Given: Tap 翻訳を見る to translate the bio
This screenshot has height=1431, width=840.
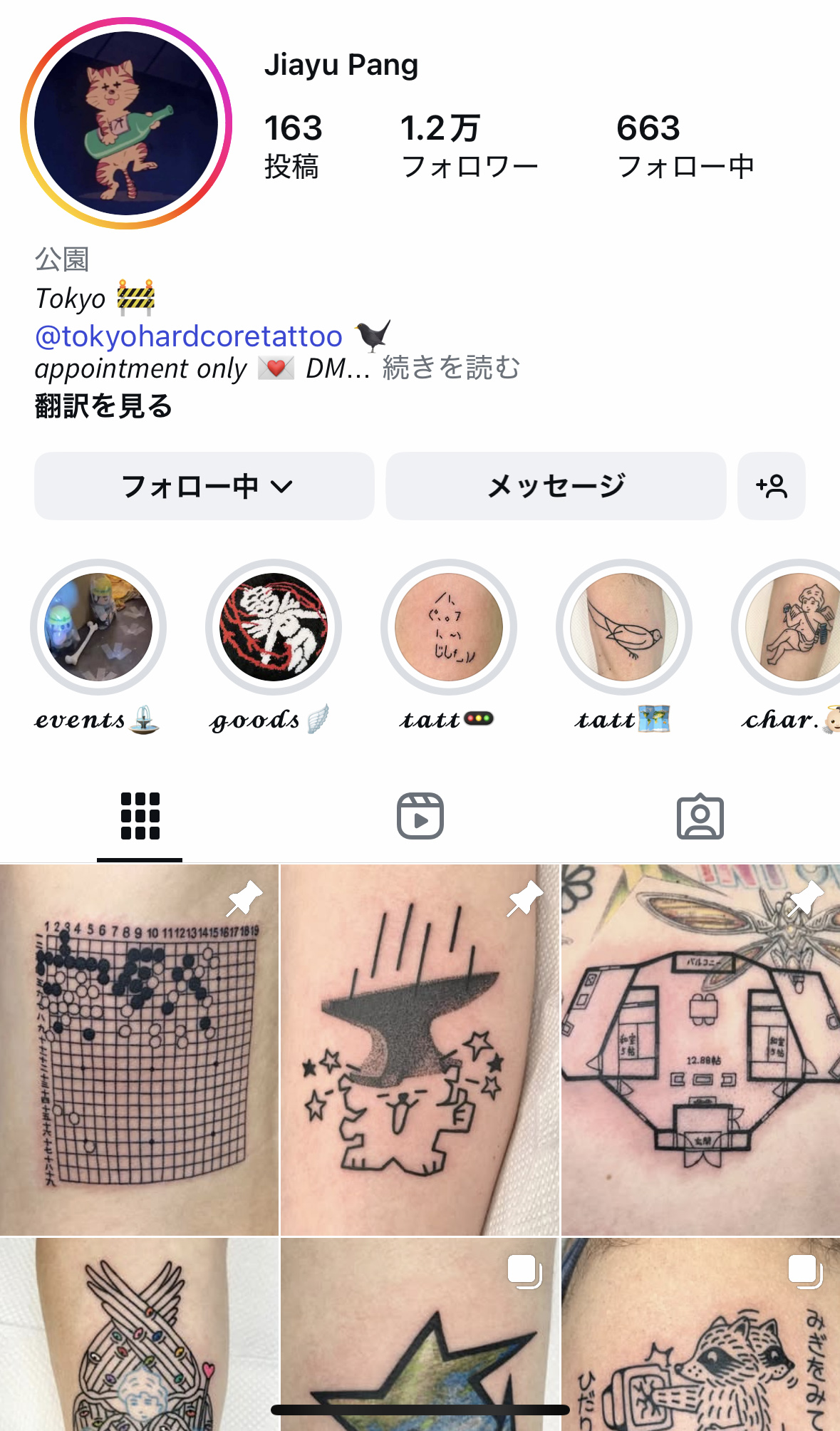Looking at the screenshot, I should pos(104,406).
